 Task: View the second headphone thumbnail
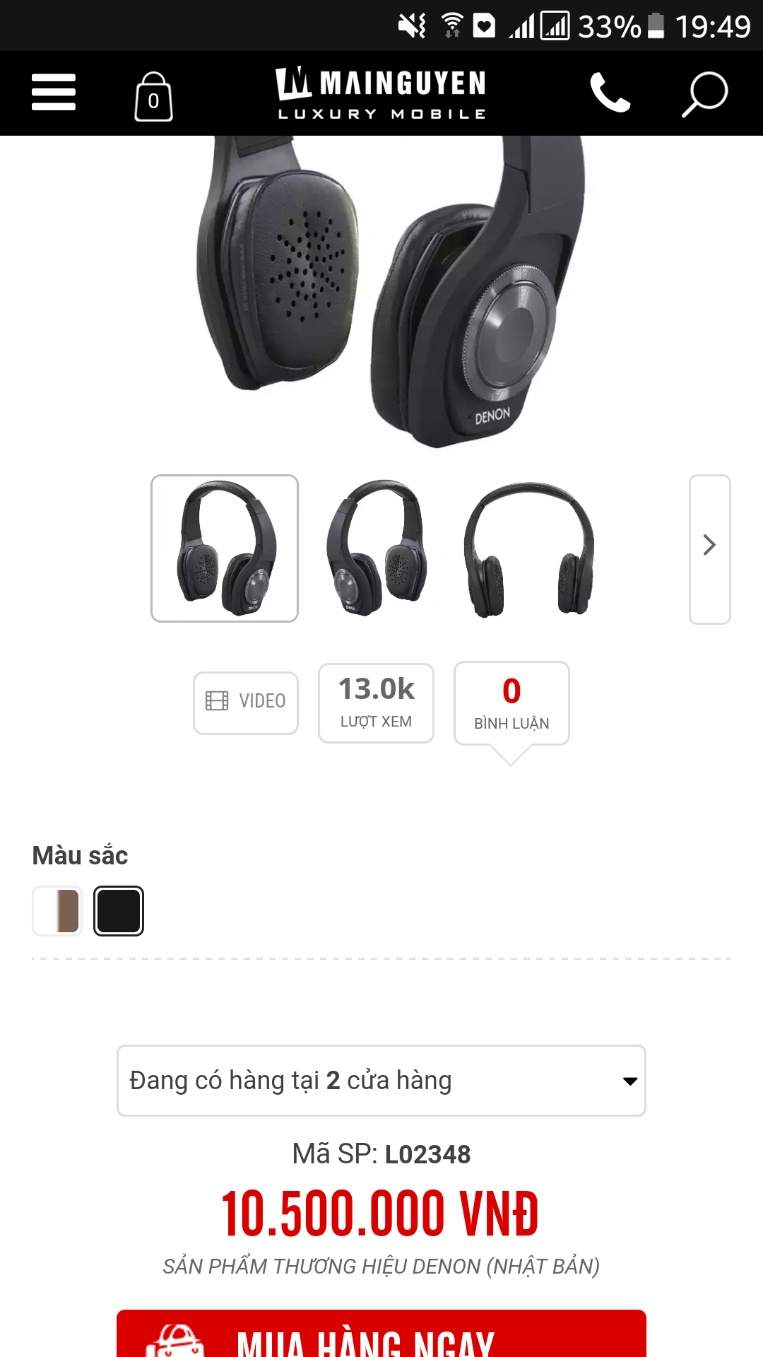pyautogui.click(x=377, y=548)
